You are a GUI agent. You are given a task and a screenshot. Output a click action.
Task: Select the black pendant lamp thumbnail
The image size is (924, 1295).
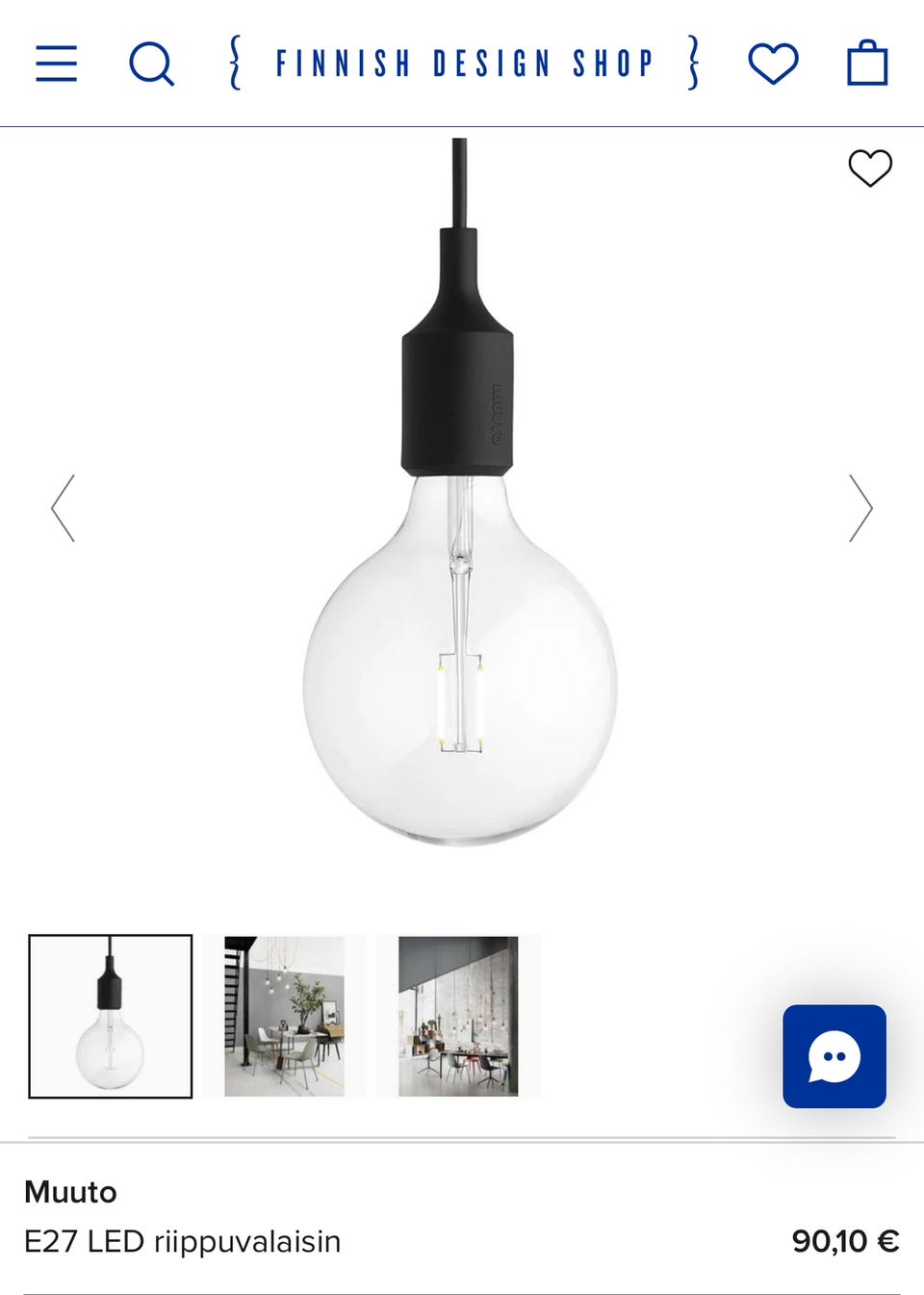111,1016
